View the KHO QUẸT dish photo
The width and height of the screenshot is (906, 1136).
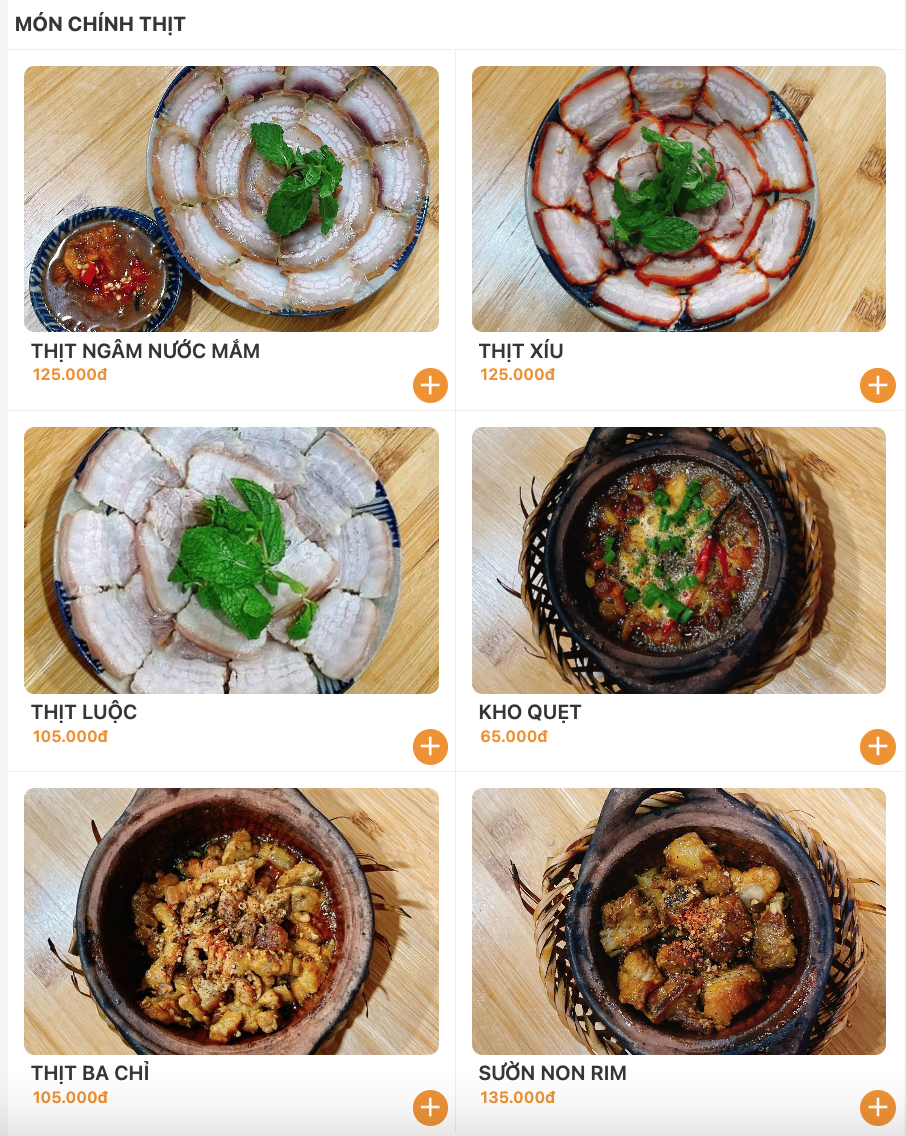point(678,560)
